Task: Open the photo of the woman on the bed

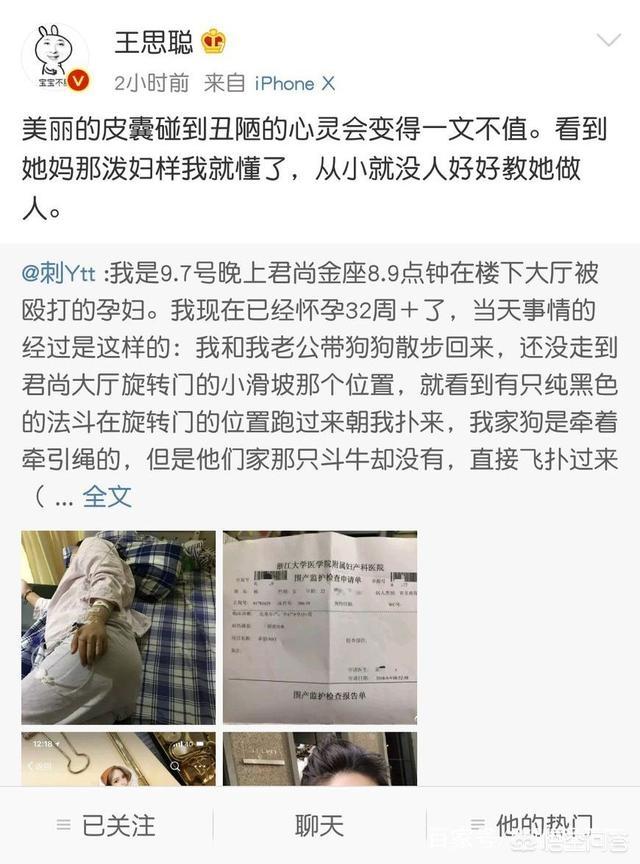Action: [x=118, y=627]
